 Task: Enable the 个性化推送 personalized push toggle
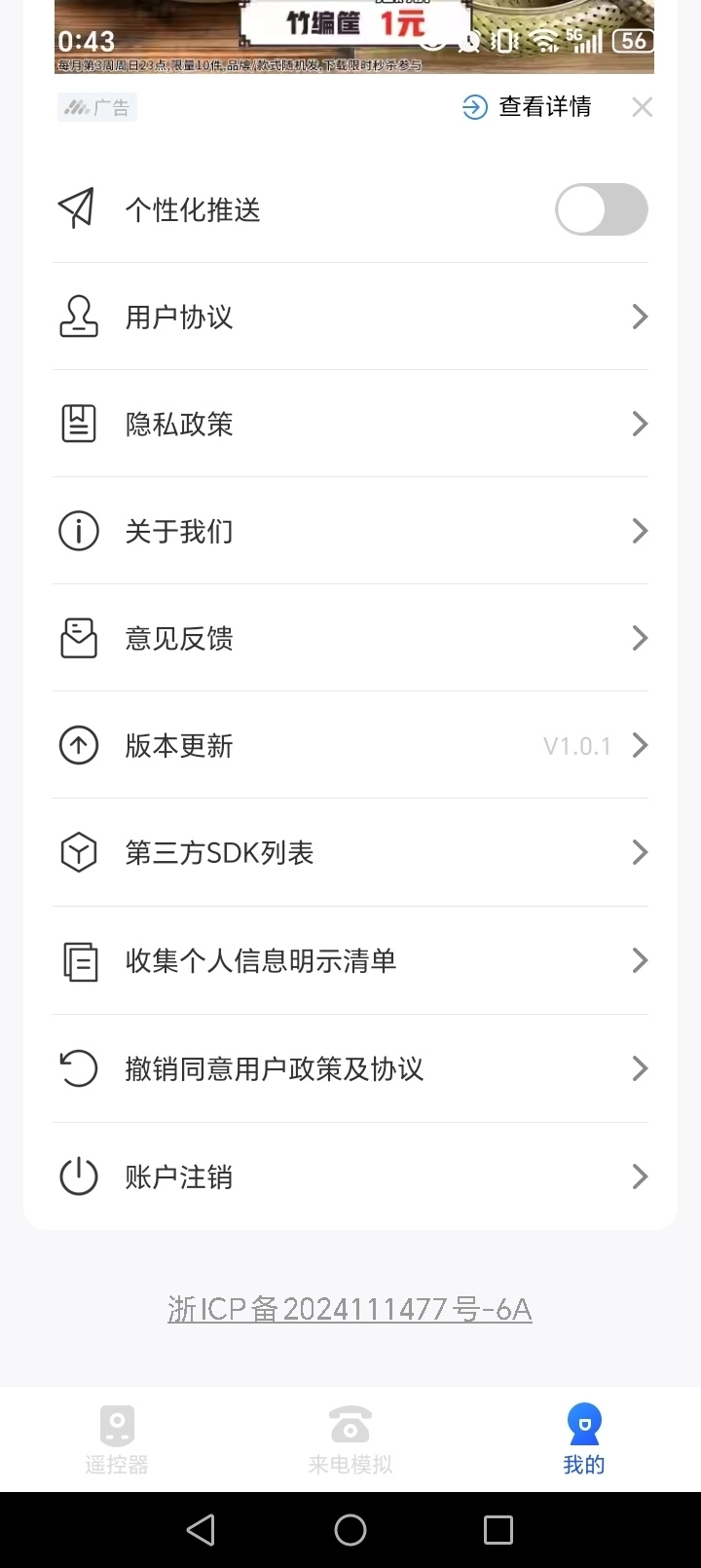601,209
